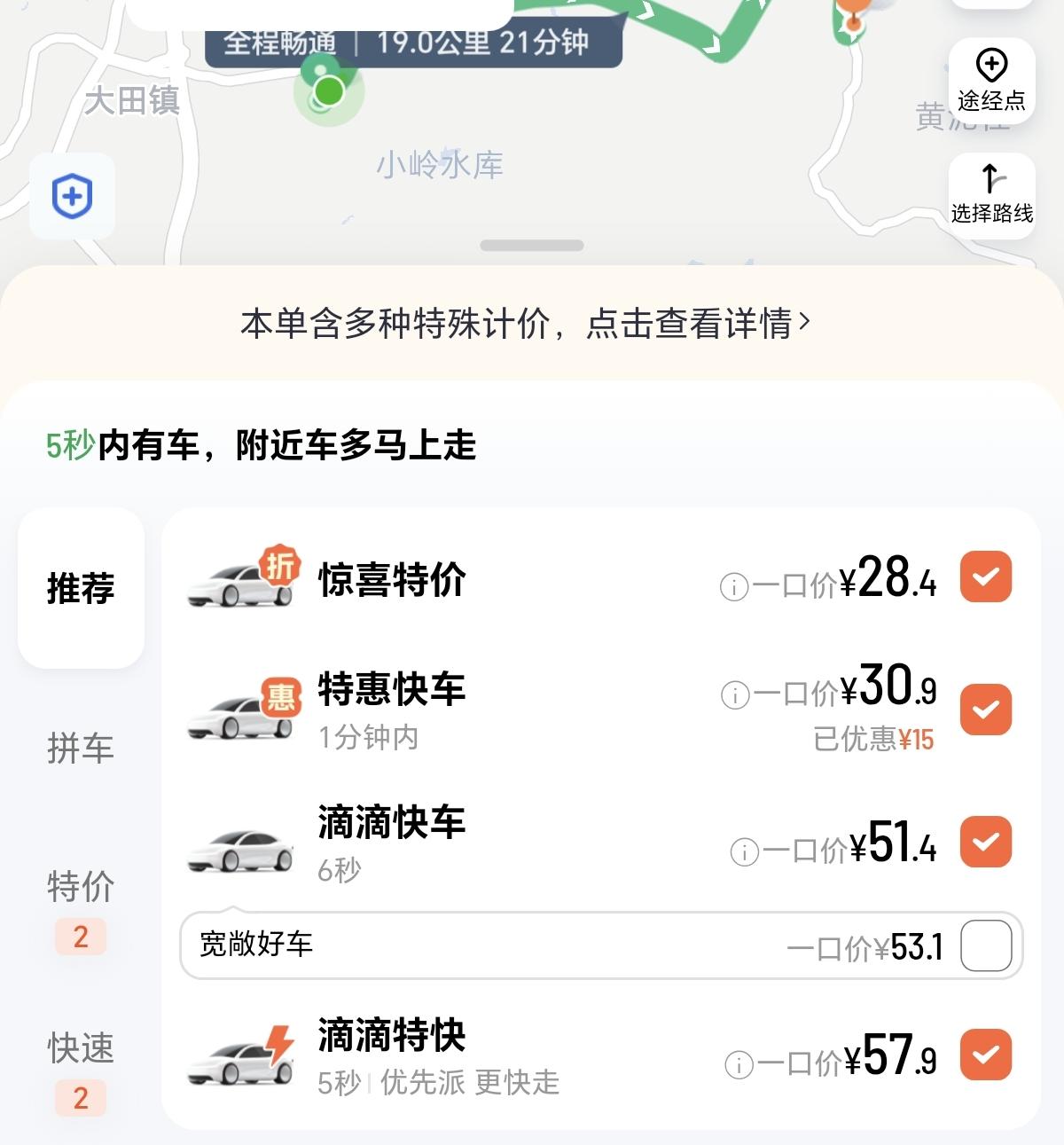Expand the special pricing details via the chevron
Screen dimensions: 1064x1145
pyautogui.click(x=805, y=324)
